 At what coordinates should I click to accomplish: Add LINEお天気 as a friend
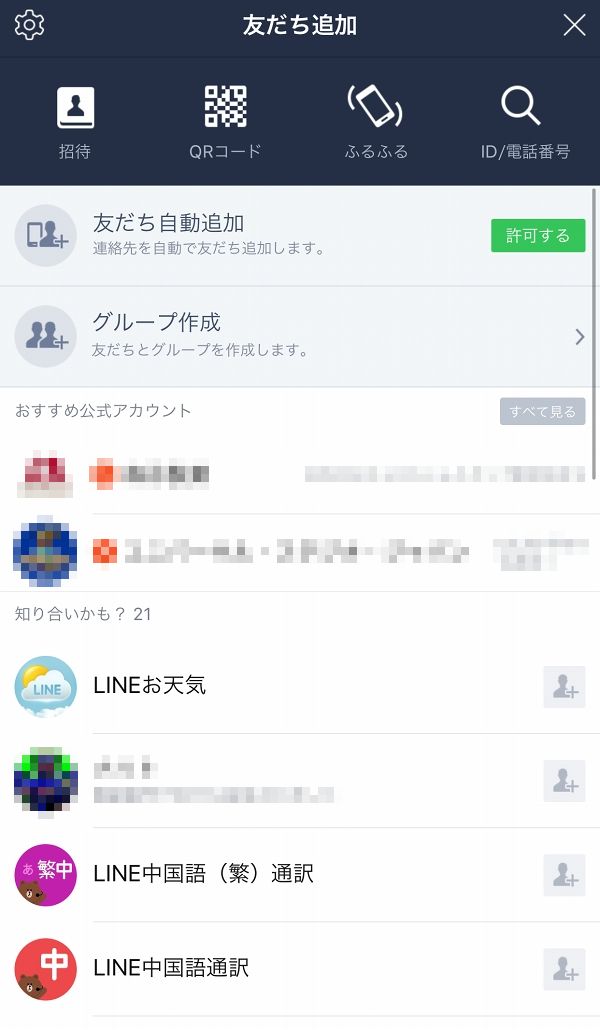point(564,687)
